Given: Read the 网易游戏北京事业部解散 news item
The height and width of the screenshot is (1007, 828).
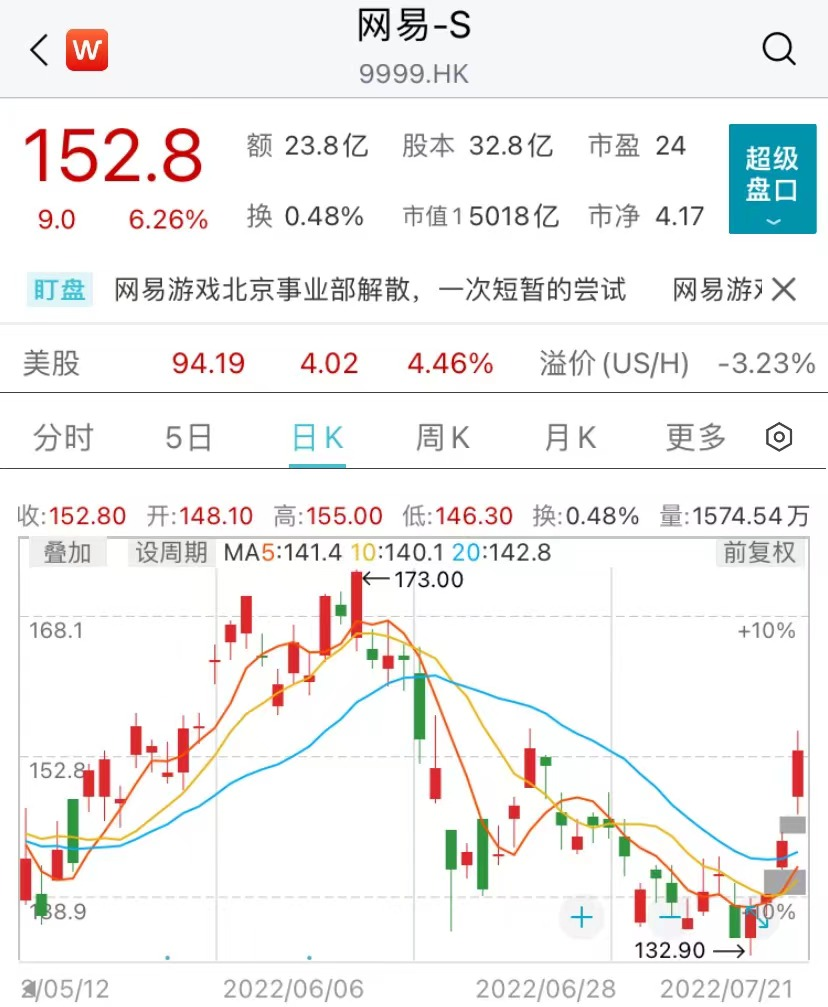Looking at the screenshot, I should (x=370, y=290).
